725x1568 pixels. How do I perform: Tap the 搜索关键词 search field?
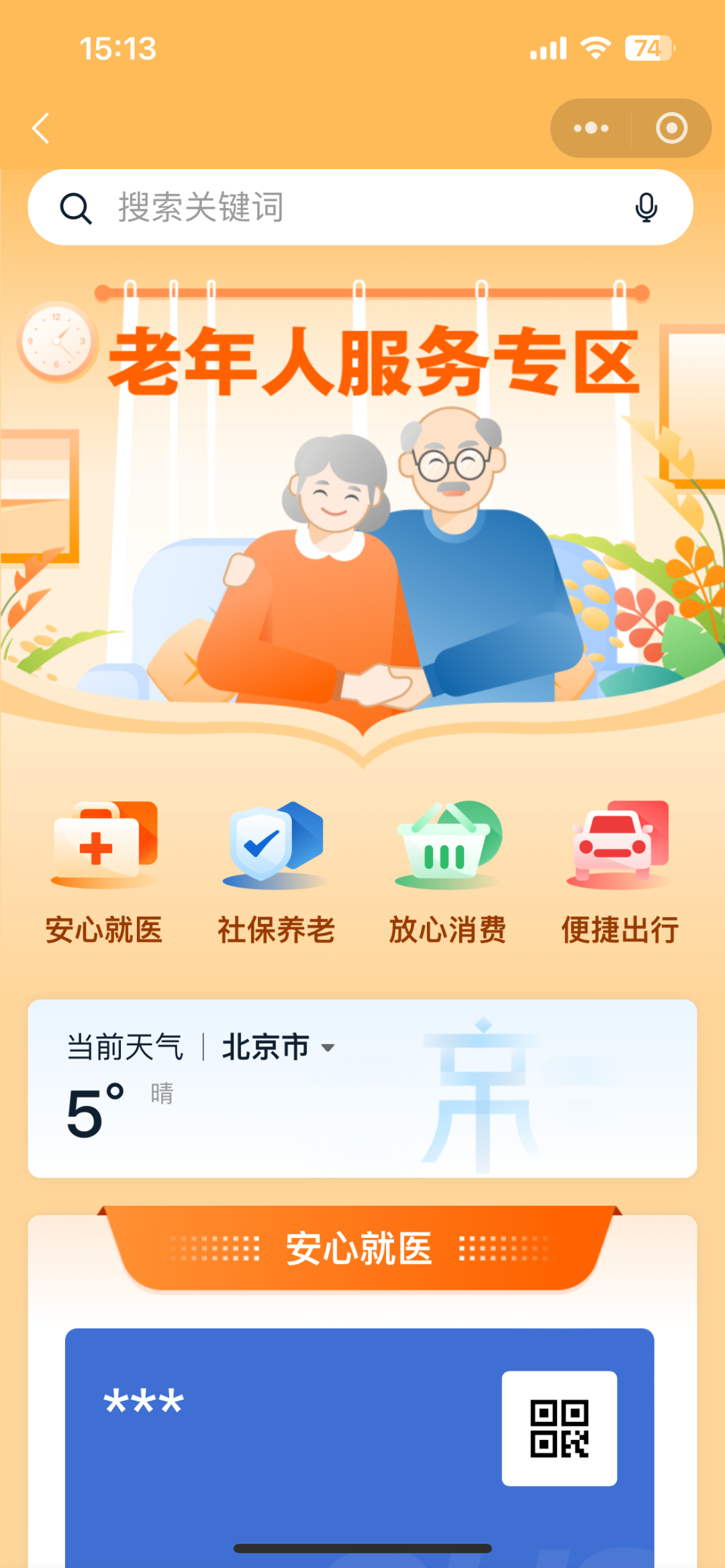pos(336,207)
